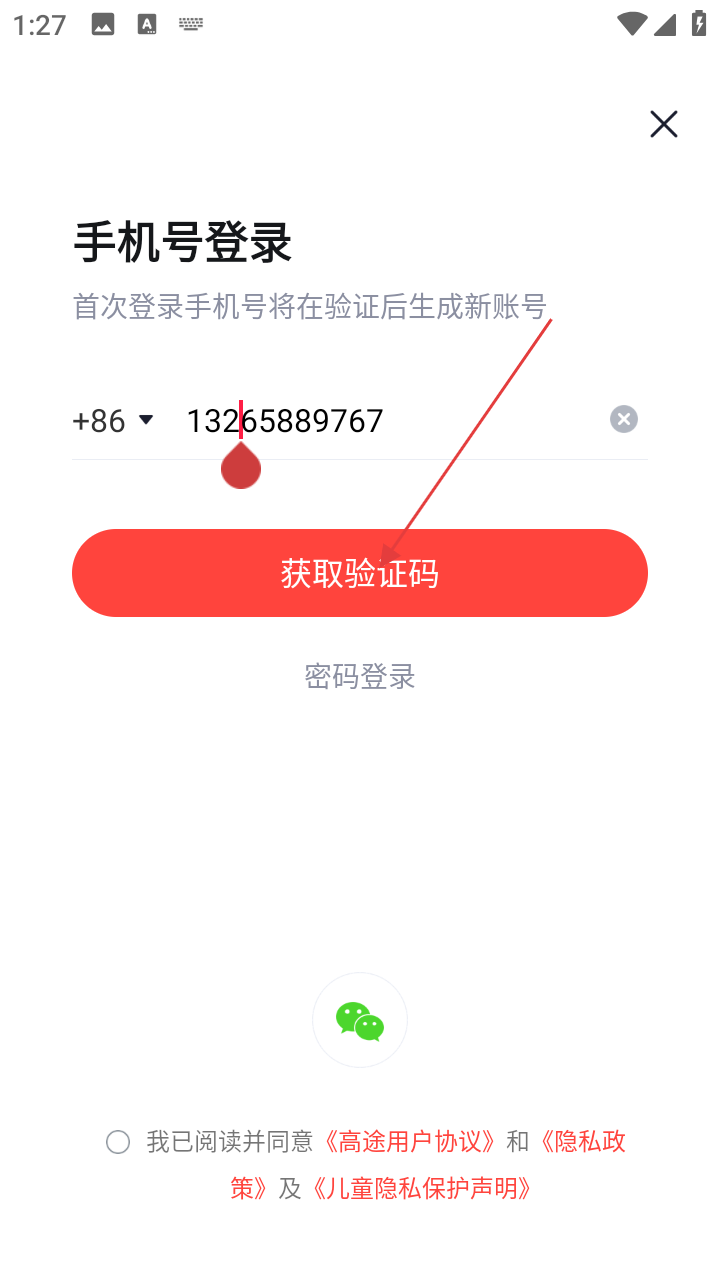Image resolution: width=720 pixels, height=1280 pixels.
Task: Tap 获取验证码 to get verification code
Action: coord(360,573)
